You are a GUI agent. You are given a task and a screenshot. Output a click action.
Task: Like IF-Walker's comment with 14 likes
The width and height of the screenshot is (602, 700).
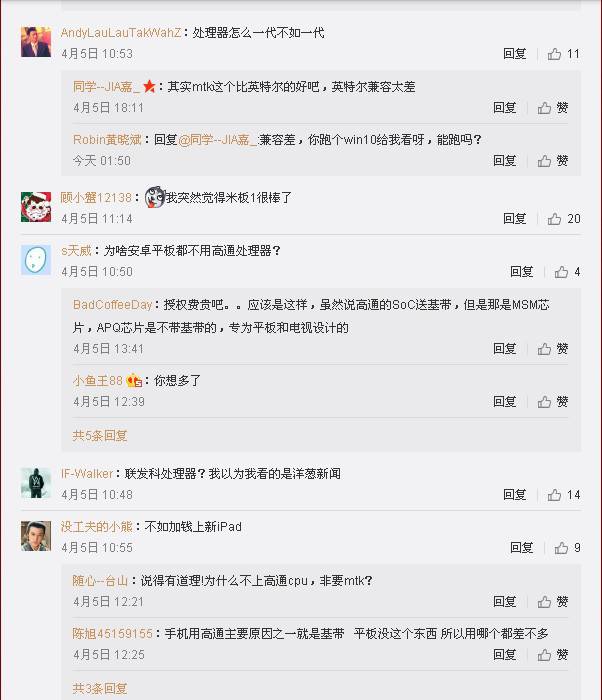558,495
